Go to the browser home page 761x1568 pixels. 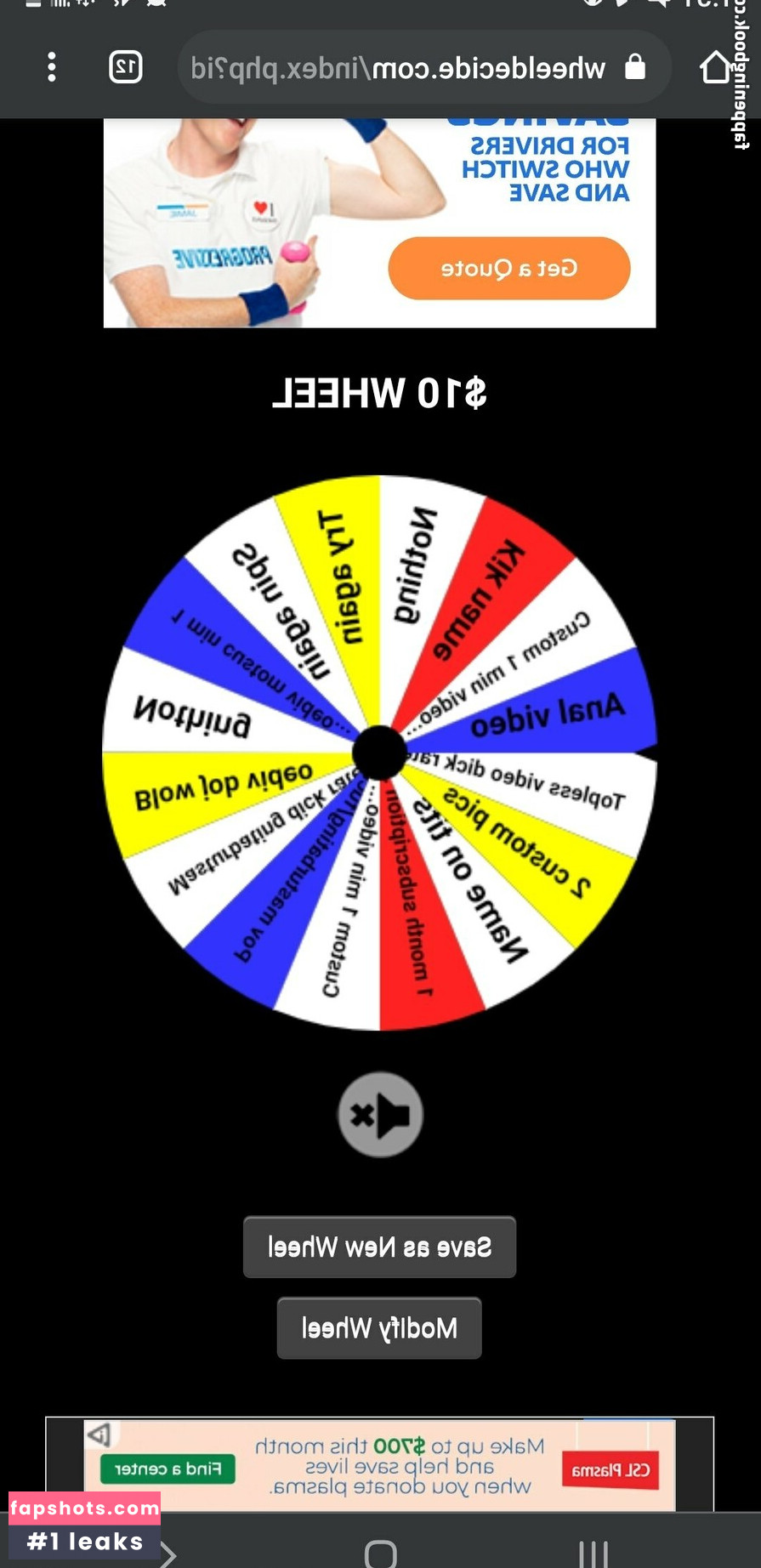pos(716,67)
